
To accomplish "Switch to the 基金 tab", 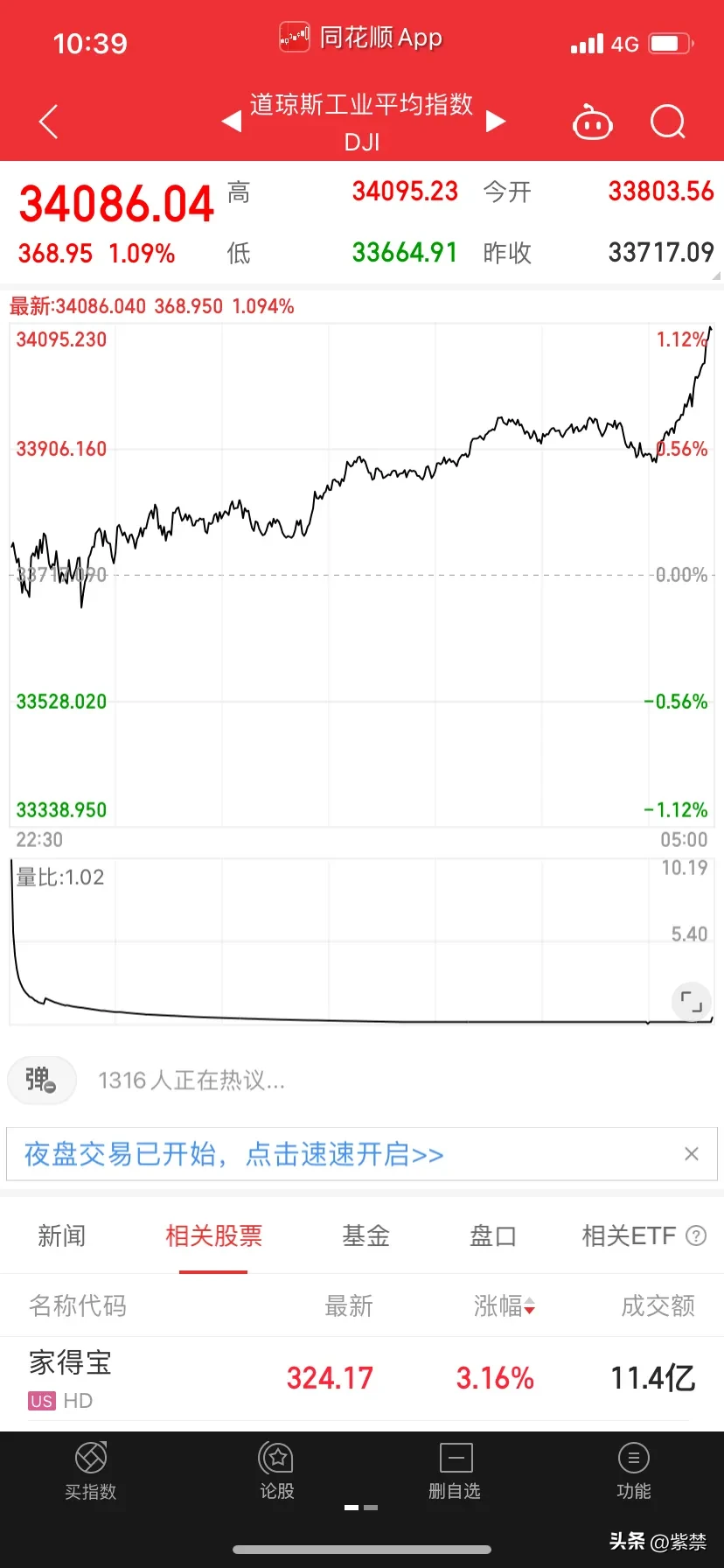I will [365, 1235].
